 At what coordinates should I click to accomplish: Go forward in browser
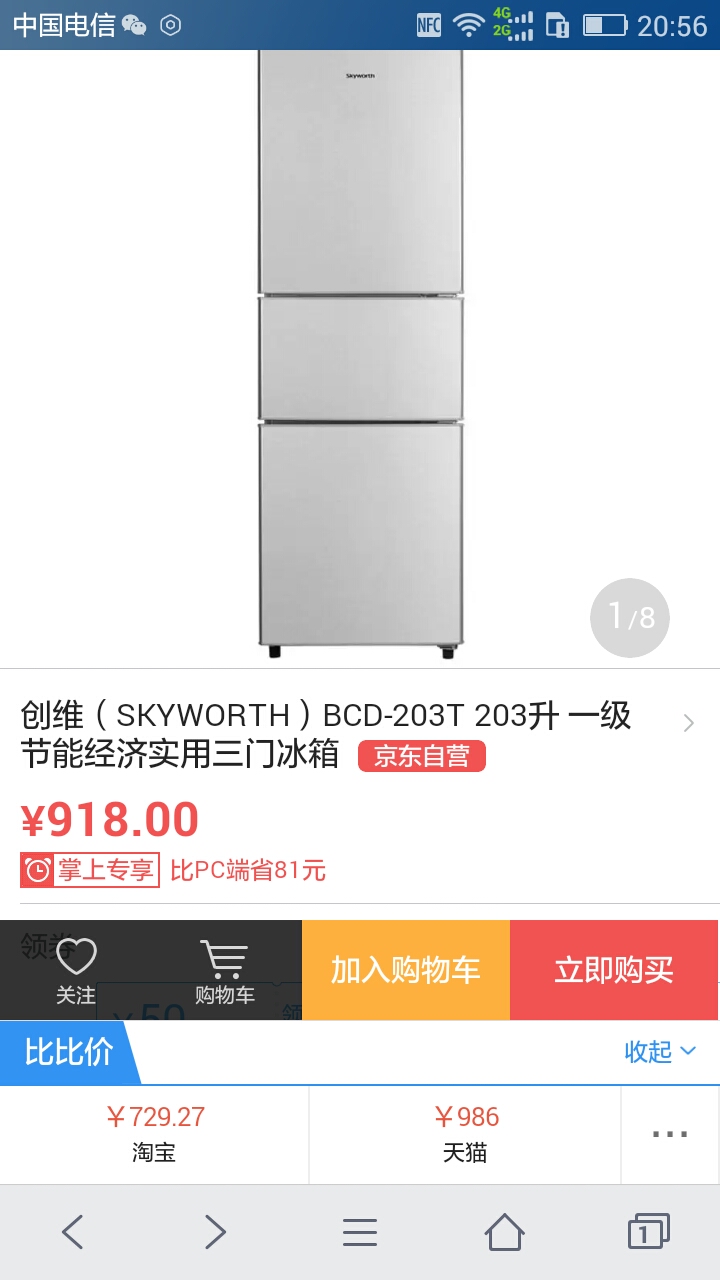216,1232
